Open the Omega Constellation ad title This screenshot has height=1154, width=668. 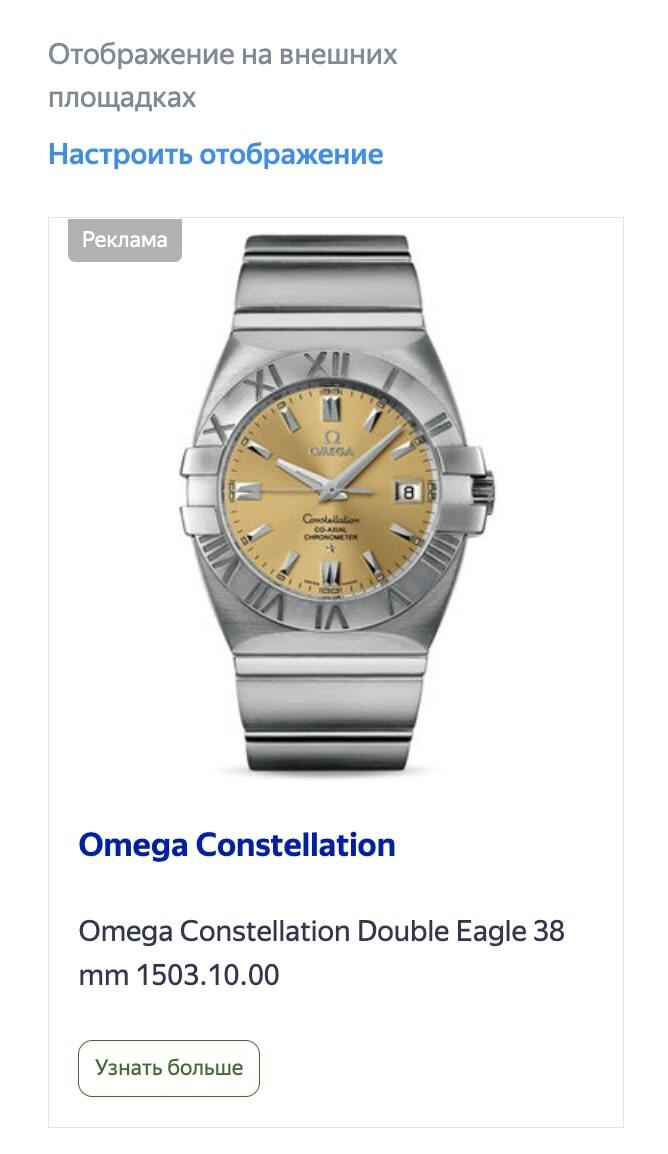pos(237,845)
